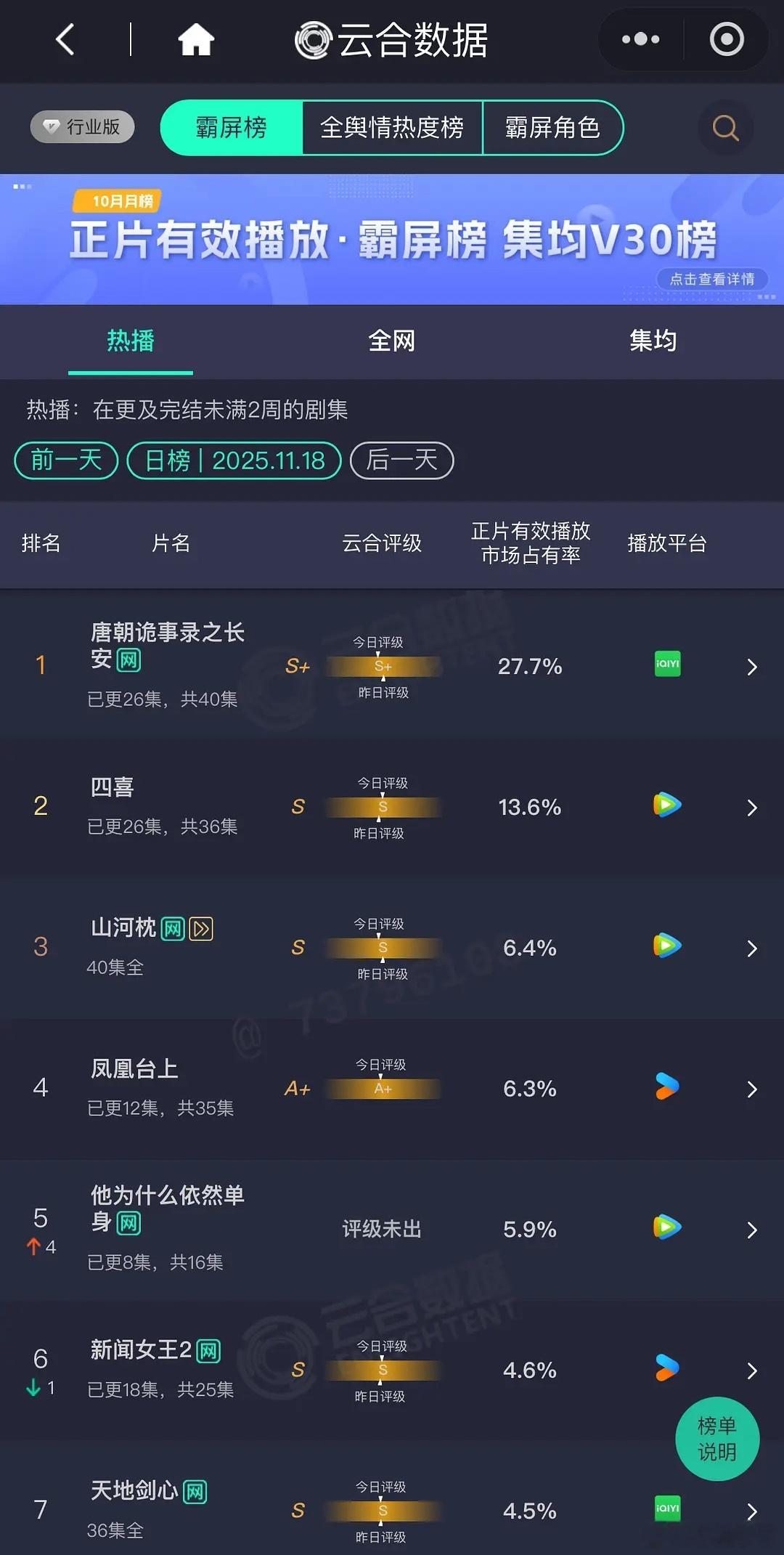Click the floating 榜单说明 button

tap(717, 1440)
